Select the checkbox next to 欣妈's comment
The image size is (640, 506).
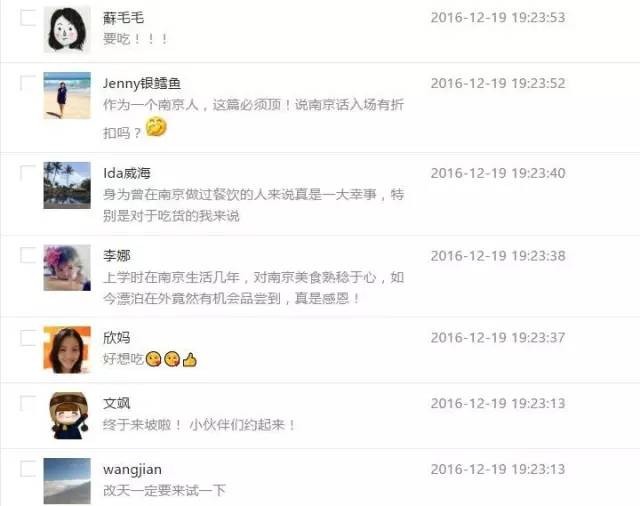(27, 335)
